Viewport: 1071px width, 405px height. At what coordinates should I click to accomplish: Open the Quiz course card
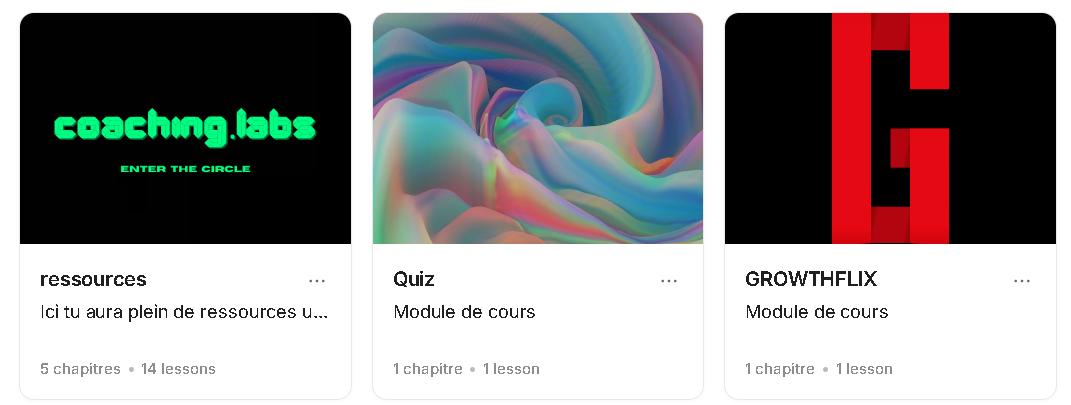click(x=537, y=130)
